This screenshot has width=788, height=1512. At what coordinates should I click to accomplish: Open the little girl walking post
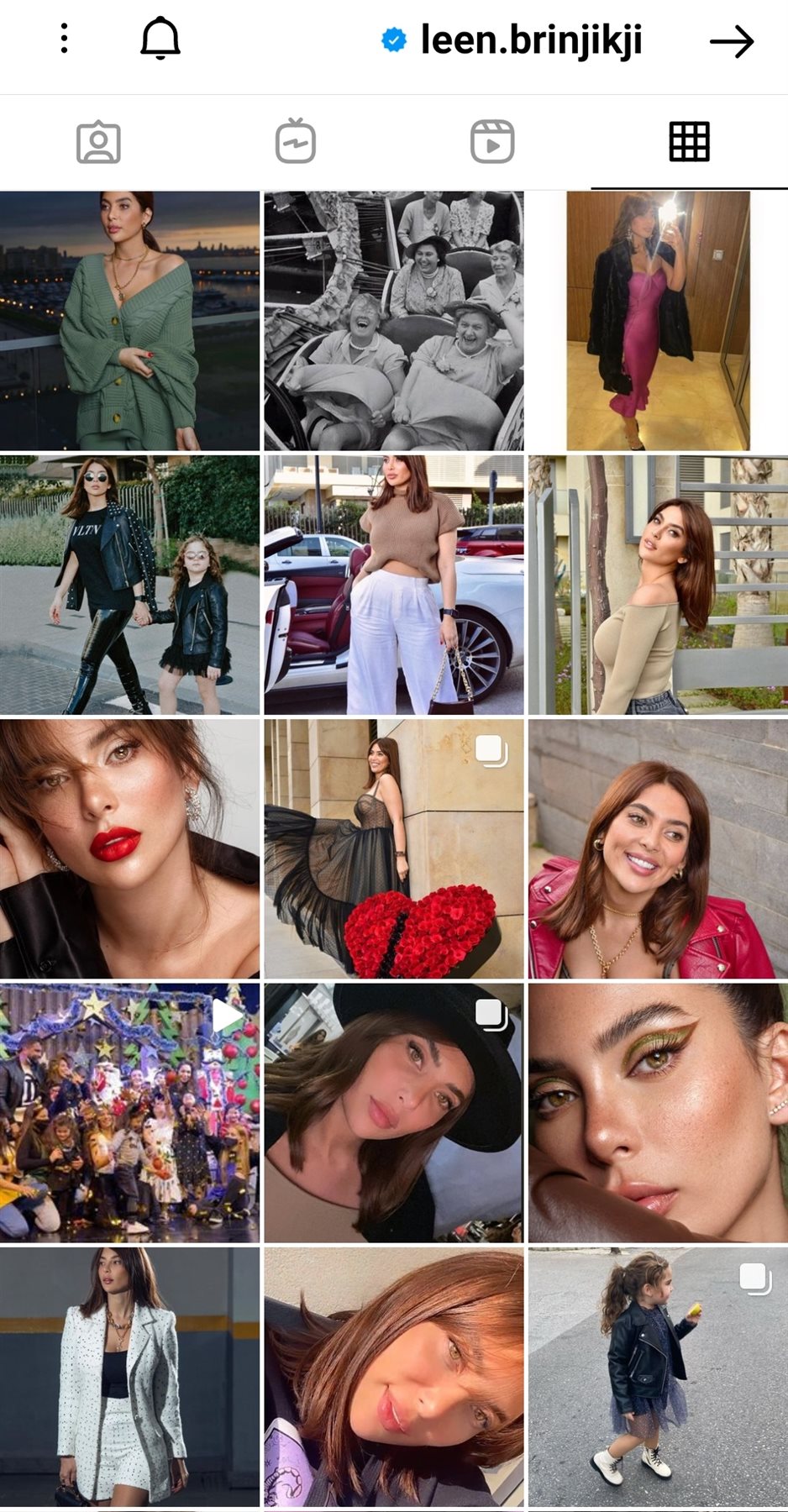pos(658,1378)
